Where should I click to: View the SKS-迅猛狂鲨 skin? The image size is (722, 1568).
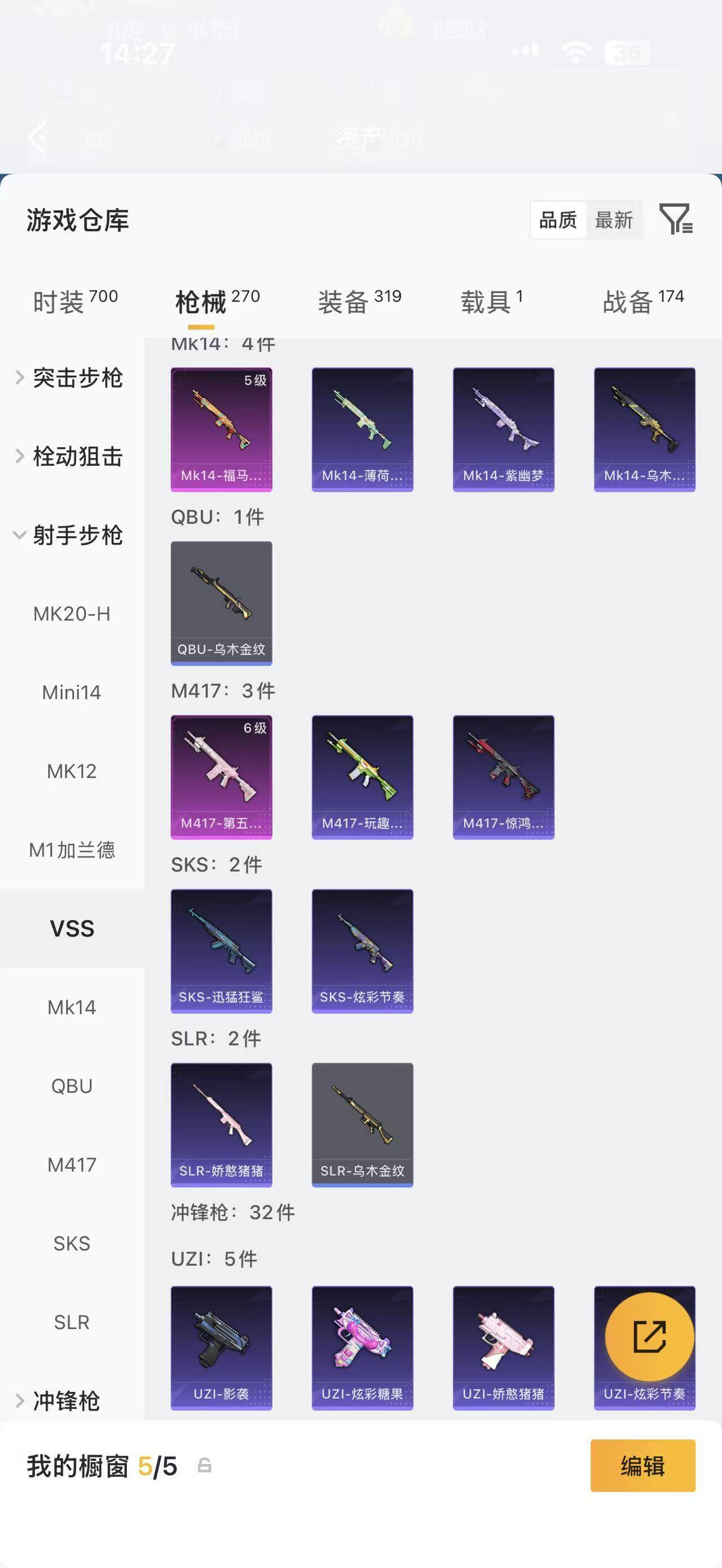click(221, 951)
